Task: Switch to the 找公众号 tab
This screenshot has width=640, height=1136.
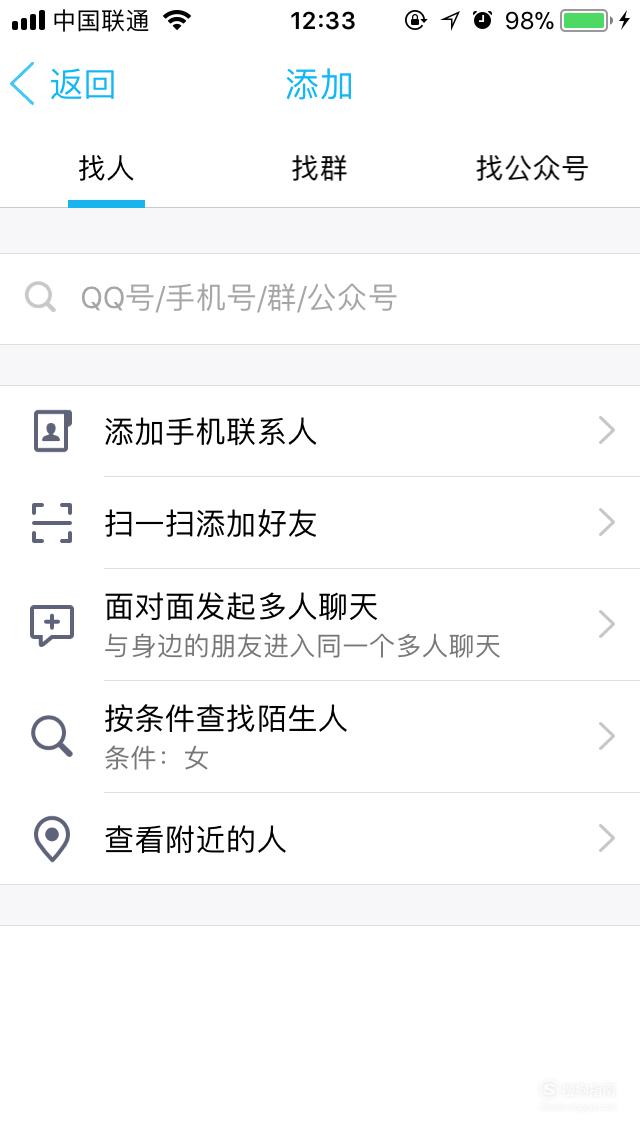Action: pos(532,168)
